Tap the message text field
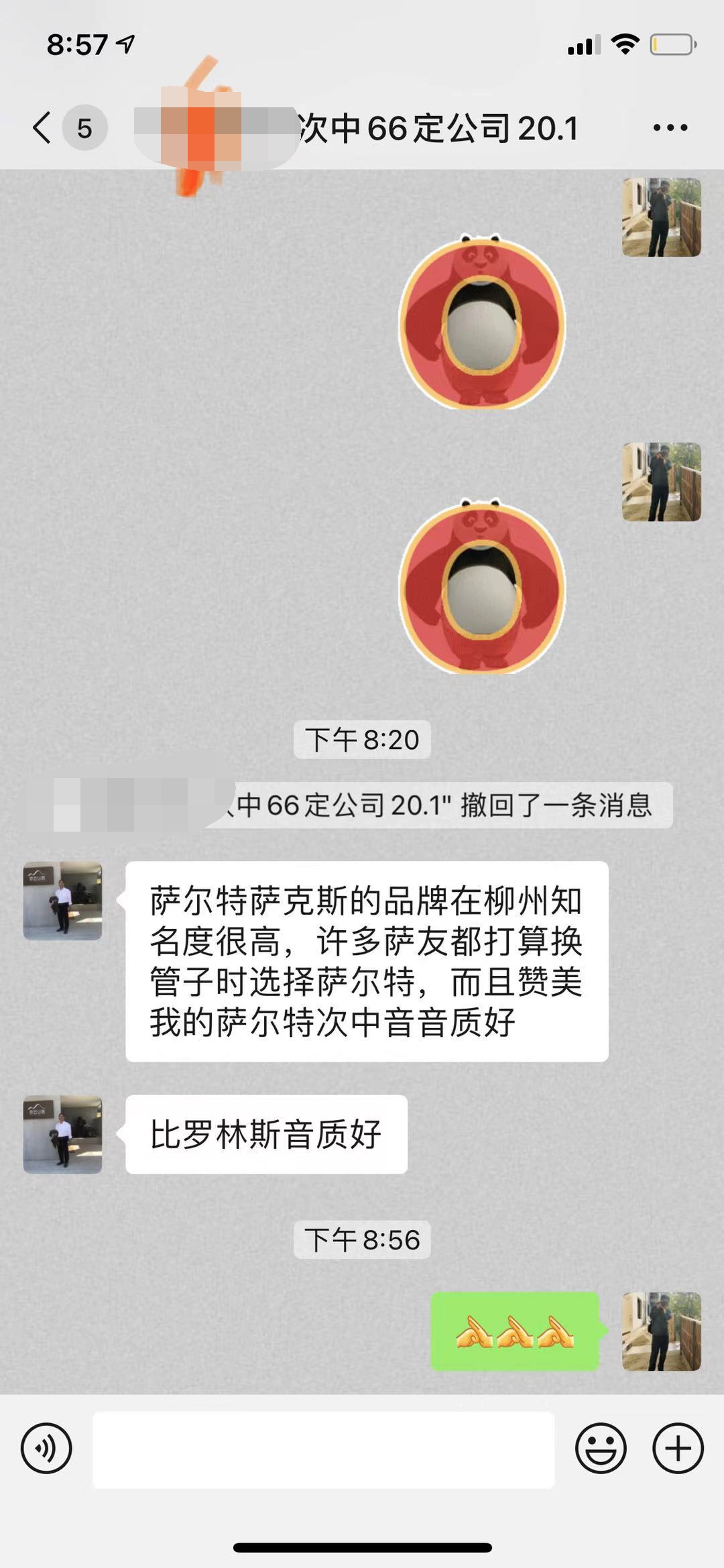 pyautogui.click(x=323, y=1449)
